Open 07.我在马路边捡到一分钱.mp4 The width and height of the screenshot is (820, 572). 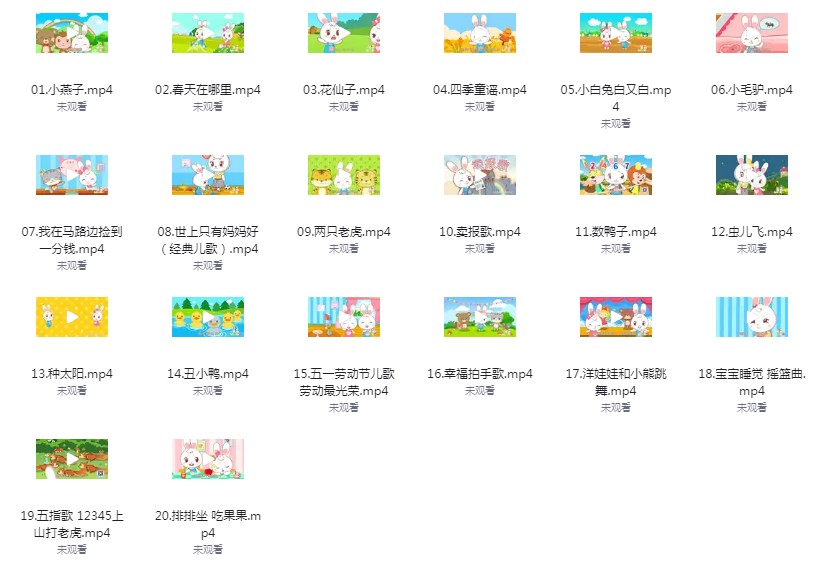coord(72,175)
